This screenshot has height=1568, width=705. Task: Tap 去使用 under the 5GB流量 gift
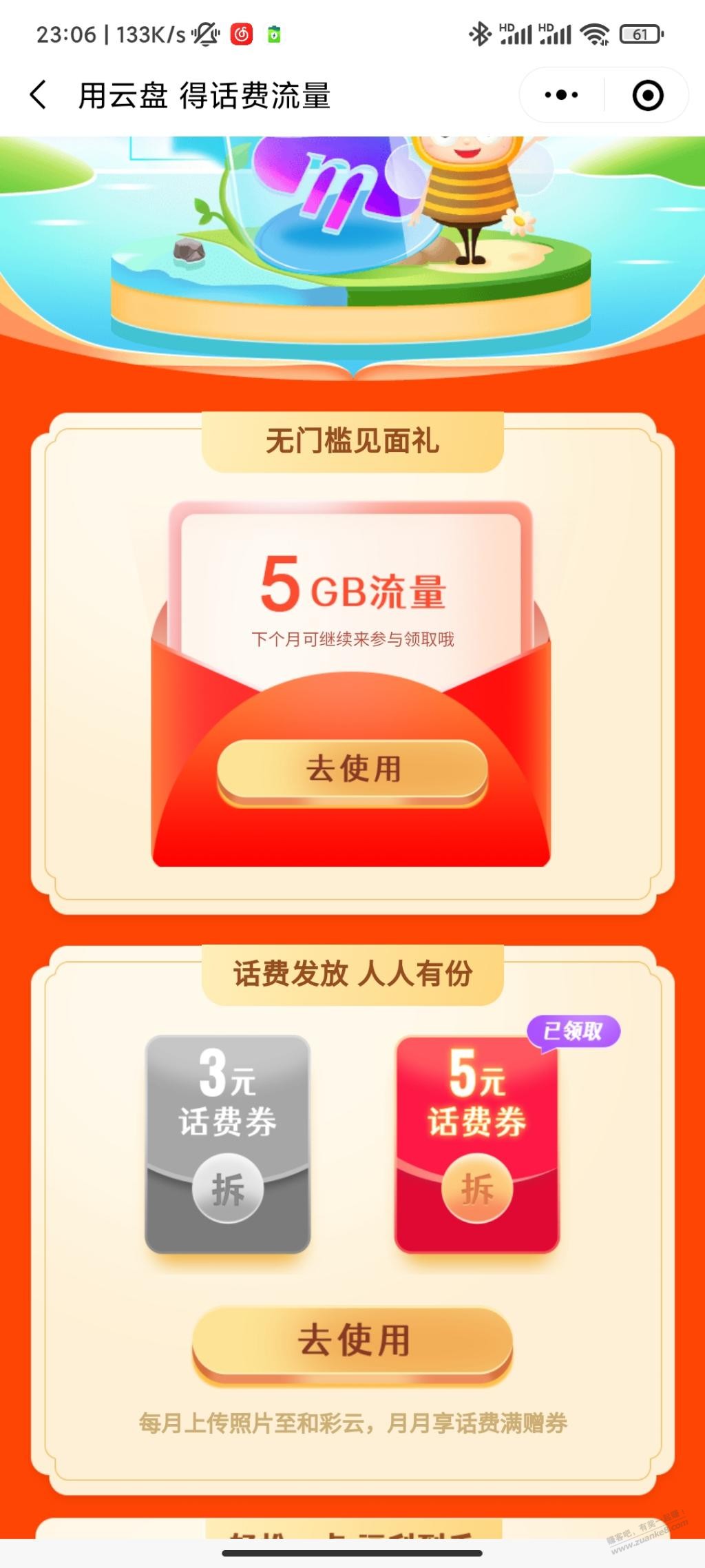(x=352, y=770)
